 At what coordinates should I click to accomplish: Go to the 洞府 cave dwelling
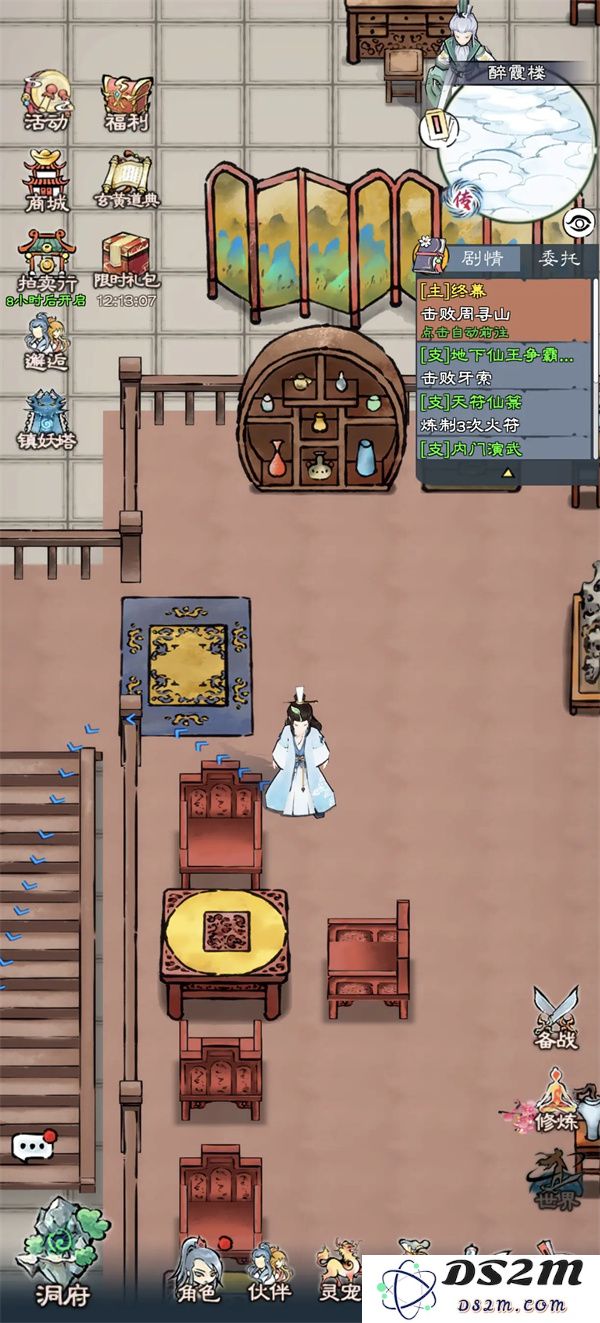coord(65,1255)
